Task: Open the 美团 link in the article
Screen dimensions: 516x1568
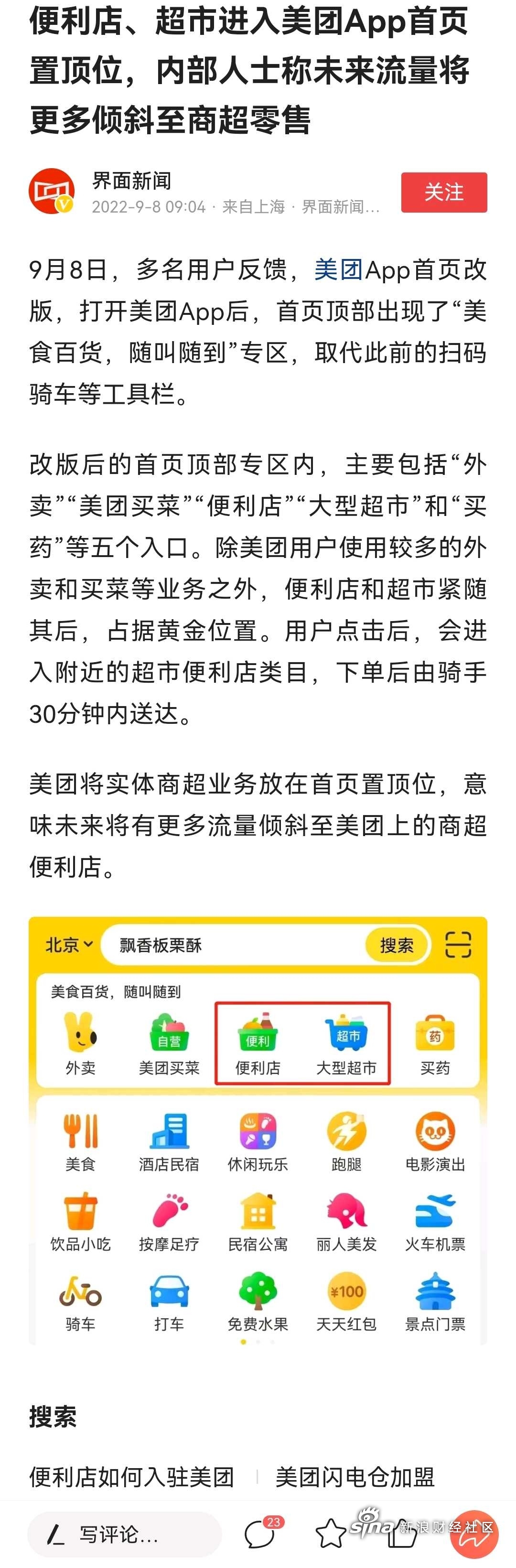Action: [338, 269]
